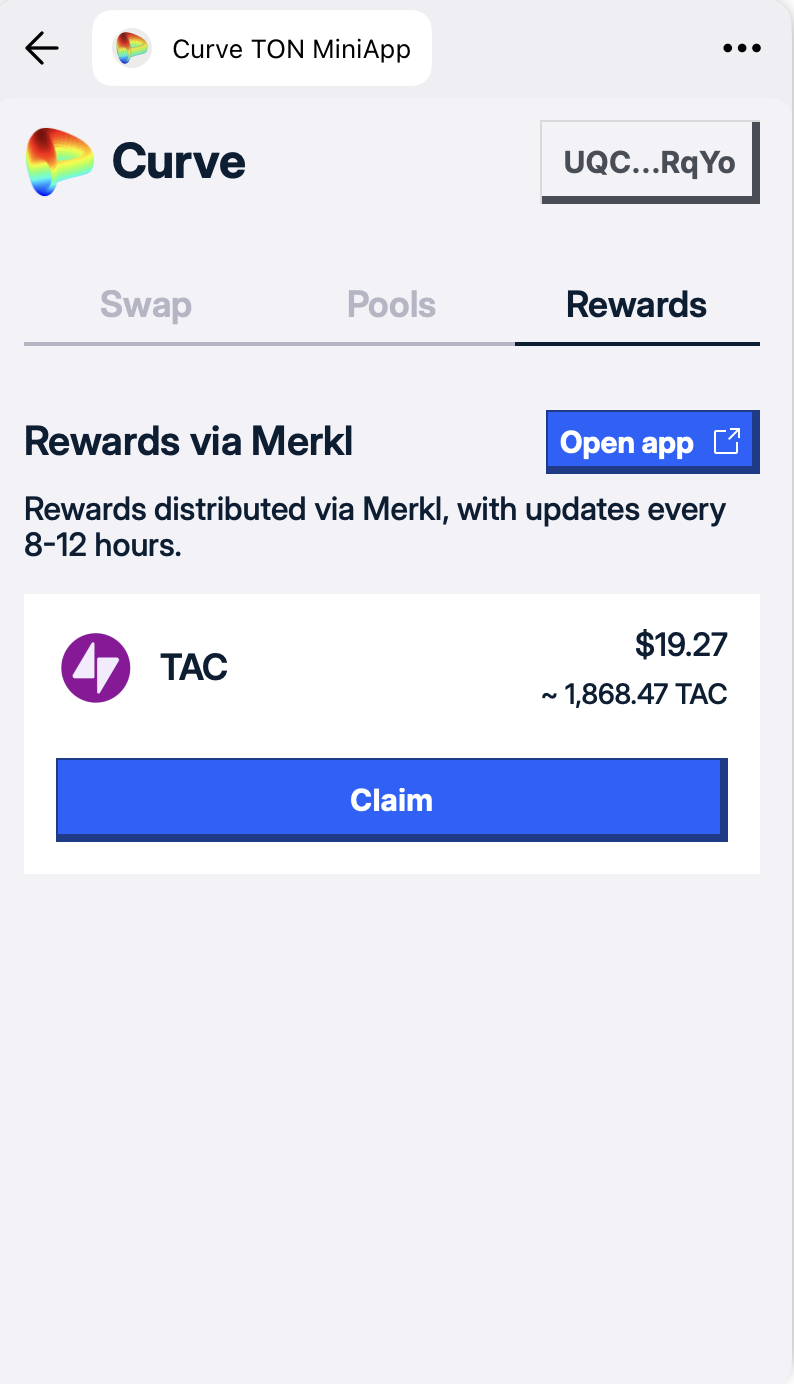Screen dimensions: 794x1384
Task: Go back using the arrow icon
Action: [x=42, y=48]
